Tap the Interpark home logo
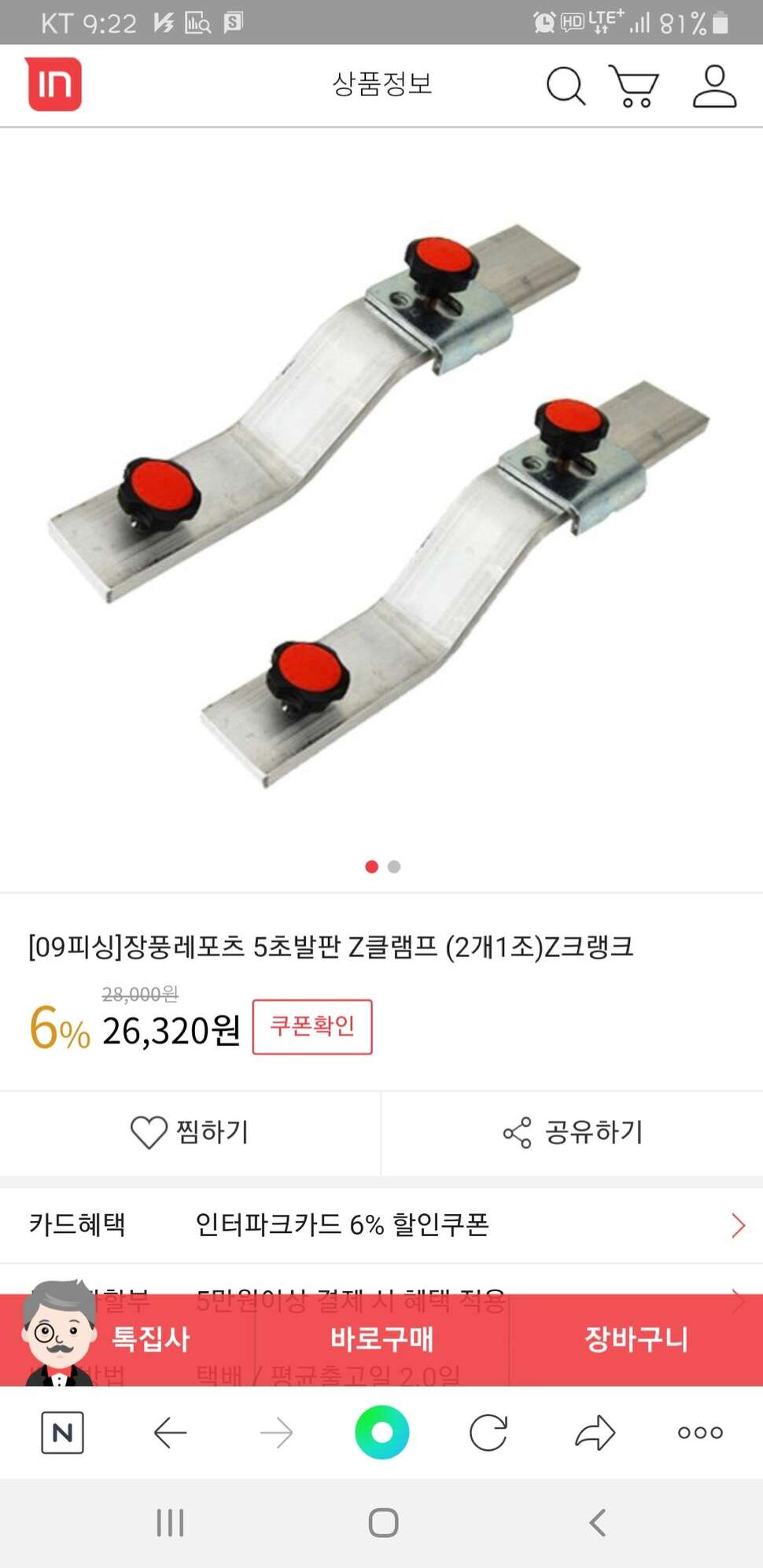763x1568 pixels. [53, 84]
